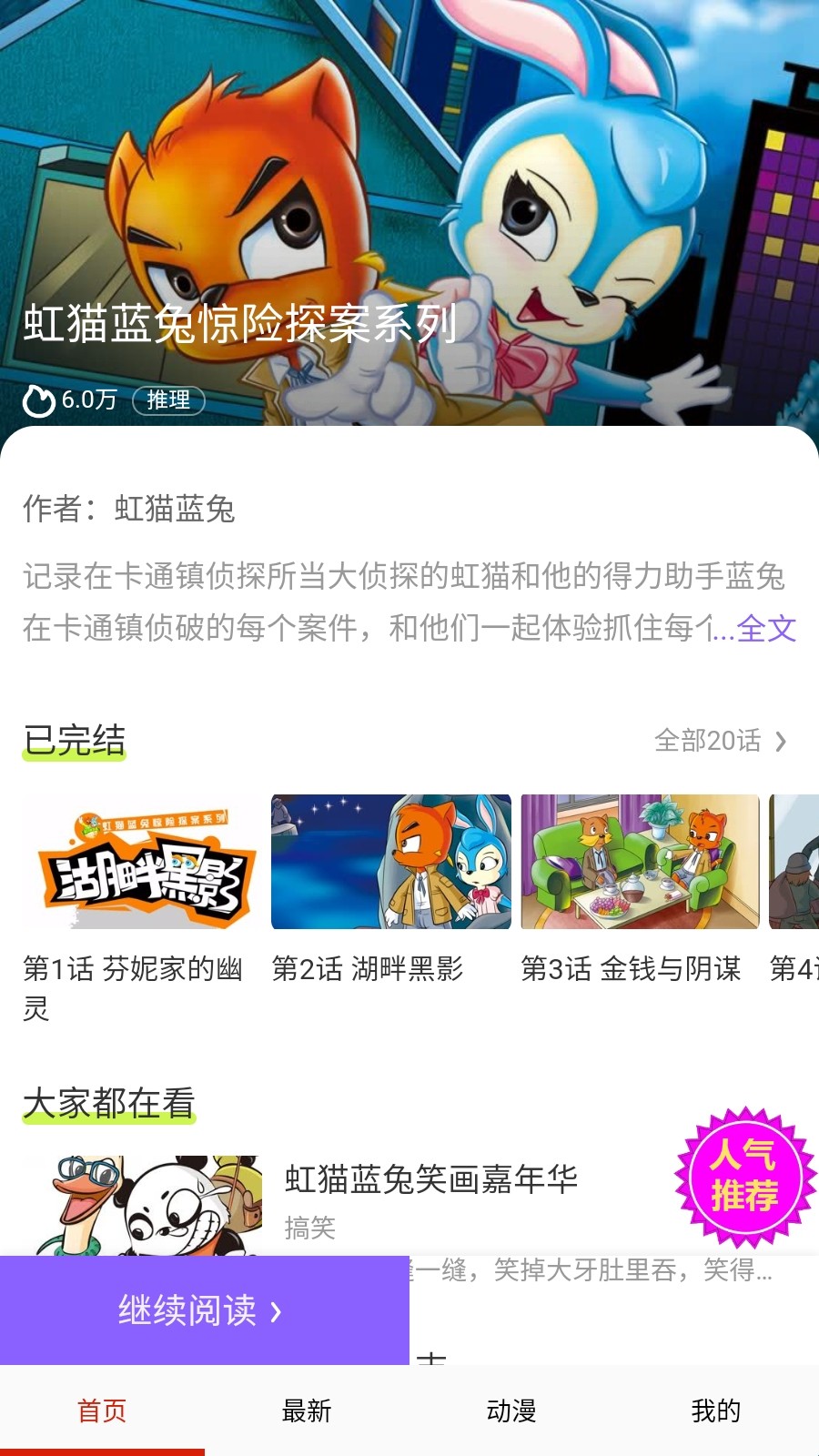Tap the pink 人气推荐 star badge

pos(746,1178)
